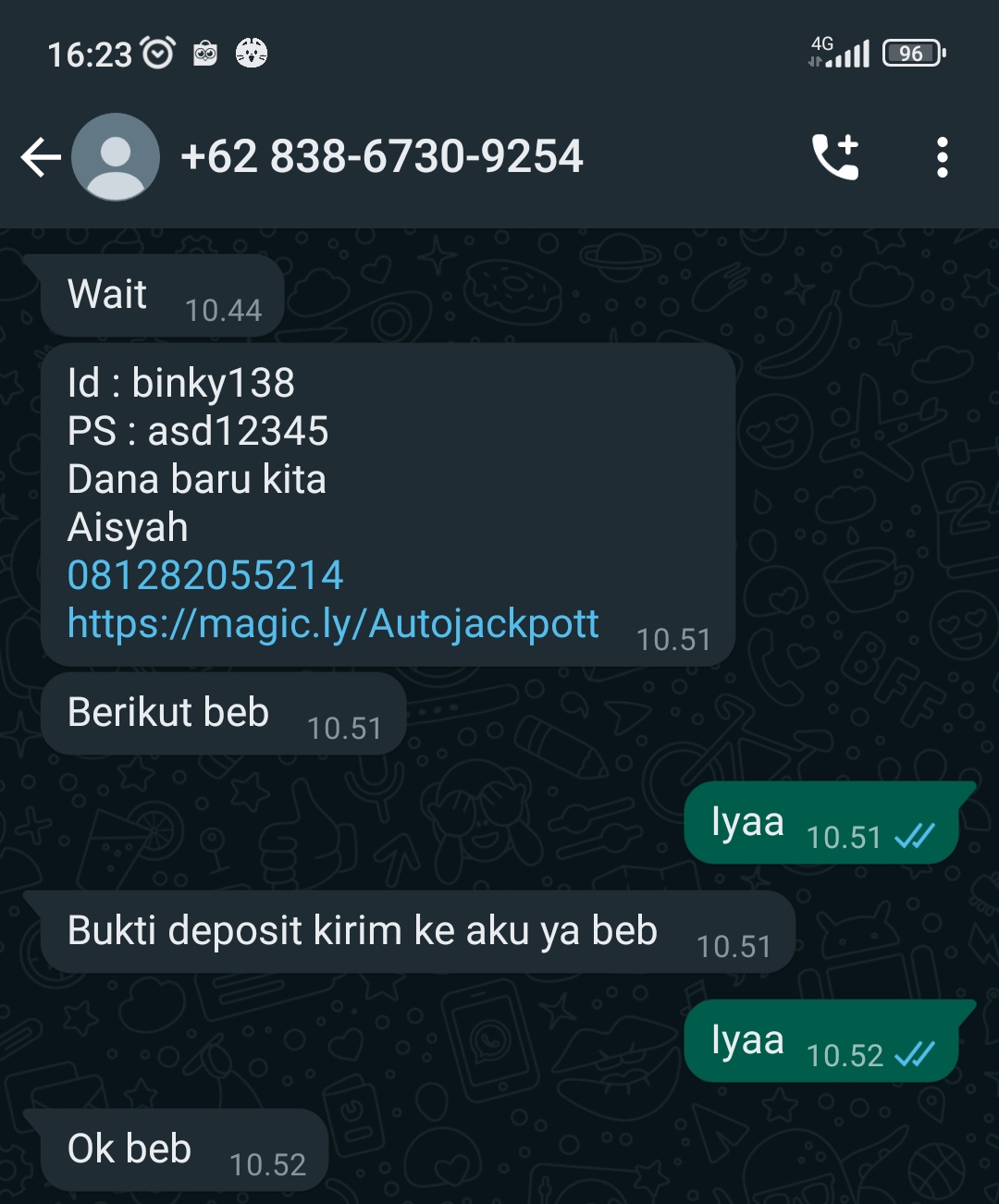The height and width of the screenshot is (1204, 999).
Task: Tap the phone number 081282055214 link
Action: point(205,575)
